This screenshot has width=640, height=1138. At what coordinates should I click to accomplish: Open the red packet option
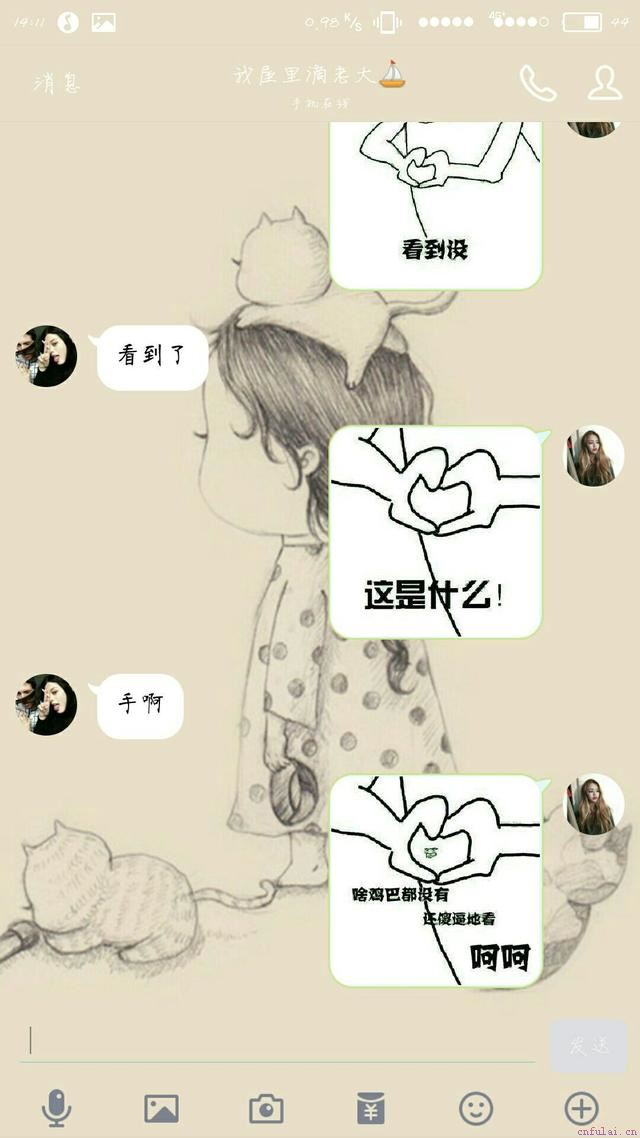pyautogui.click(x=371, y=1108)
